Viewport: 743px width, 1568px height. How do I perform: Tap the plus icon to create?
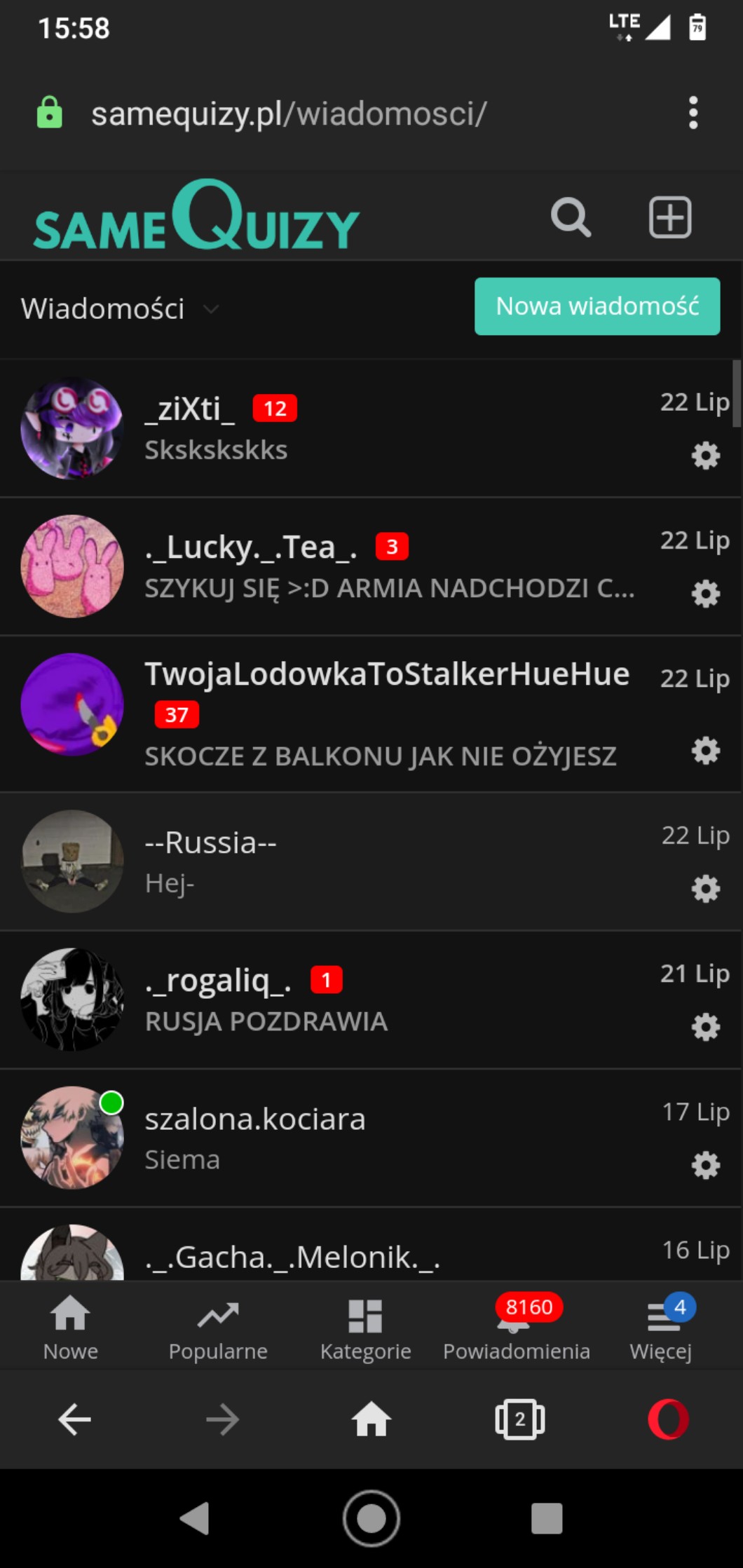[x=670, y=217]
